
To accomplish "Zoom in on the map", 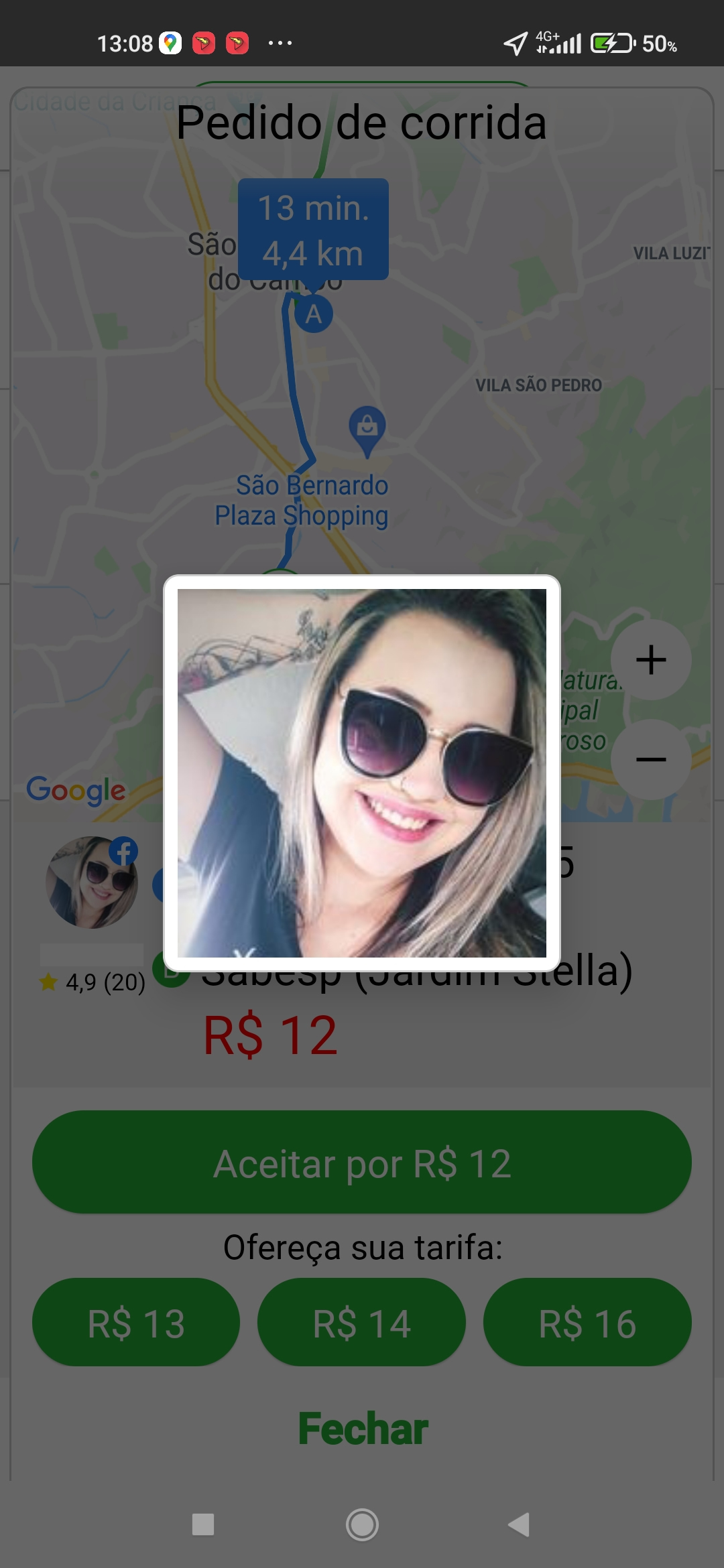I will click(650, 660).
